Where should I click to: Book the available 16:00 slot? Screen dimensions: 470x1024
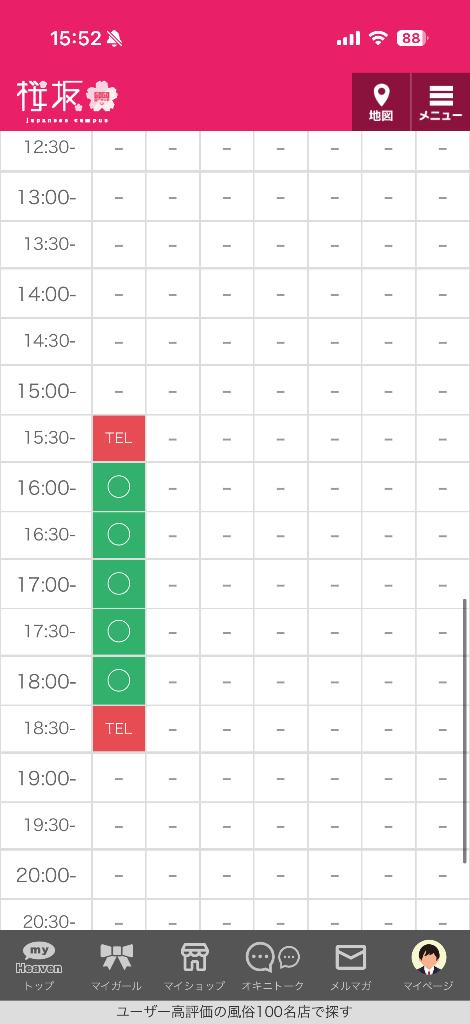coord(119,487)
